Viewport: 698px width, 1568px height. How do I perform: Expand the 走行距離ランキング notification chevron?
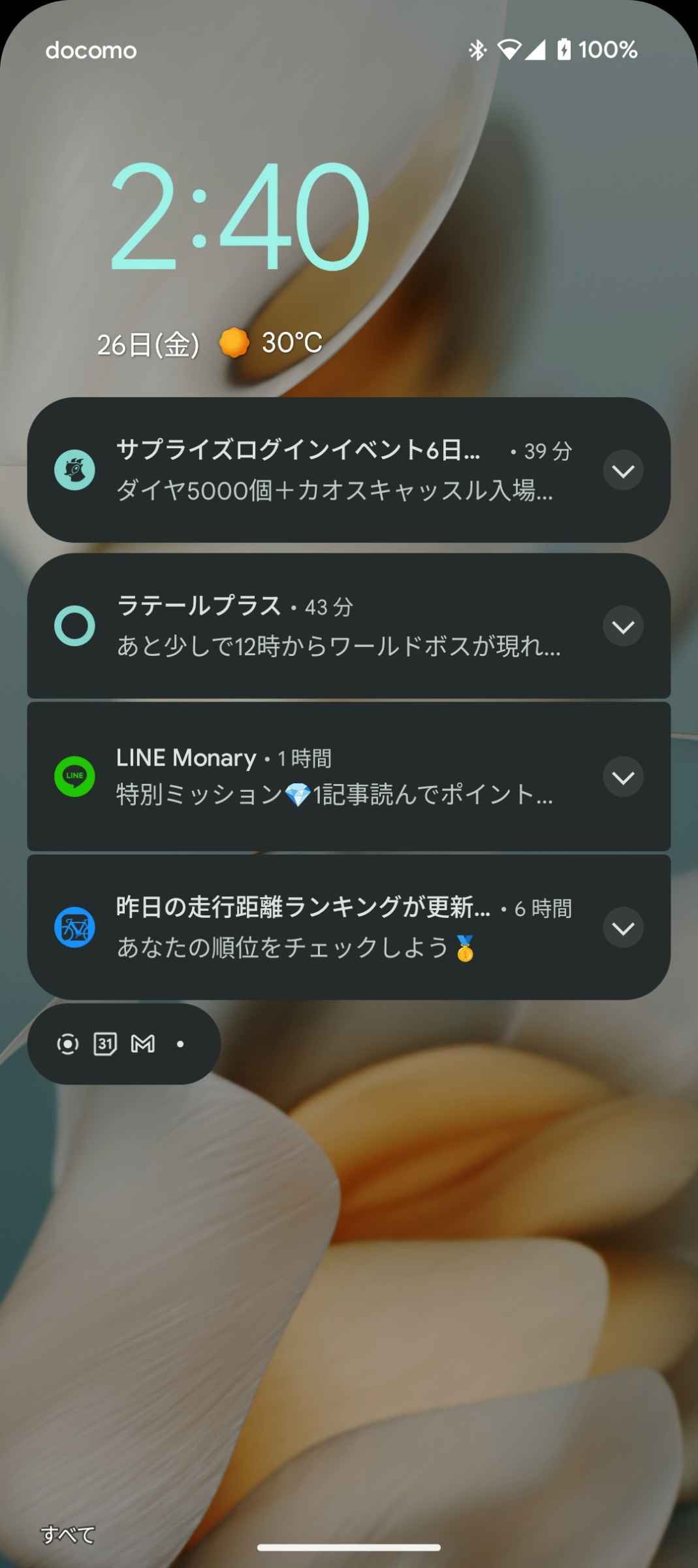(x=623, y=927)
